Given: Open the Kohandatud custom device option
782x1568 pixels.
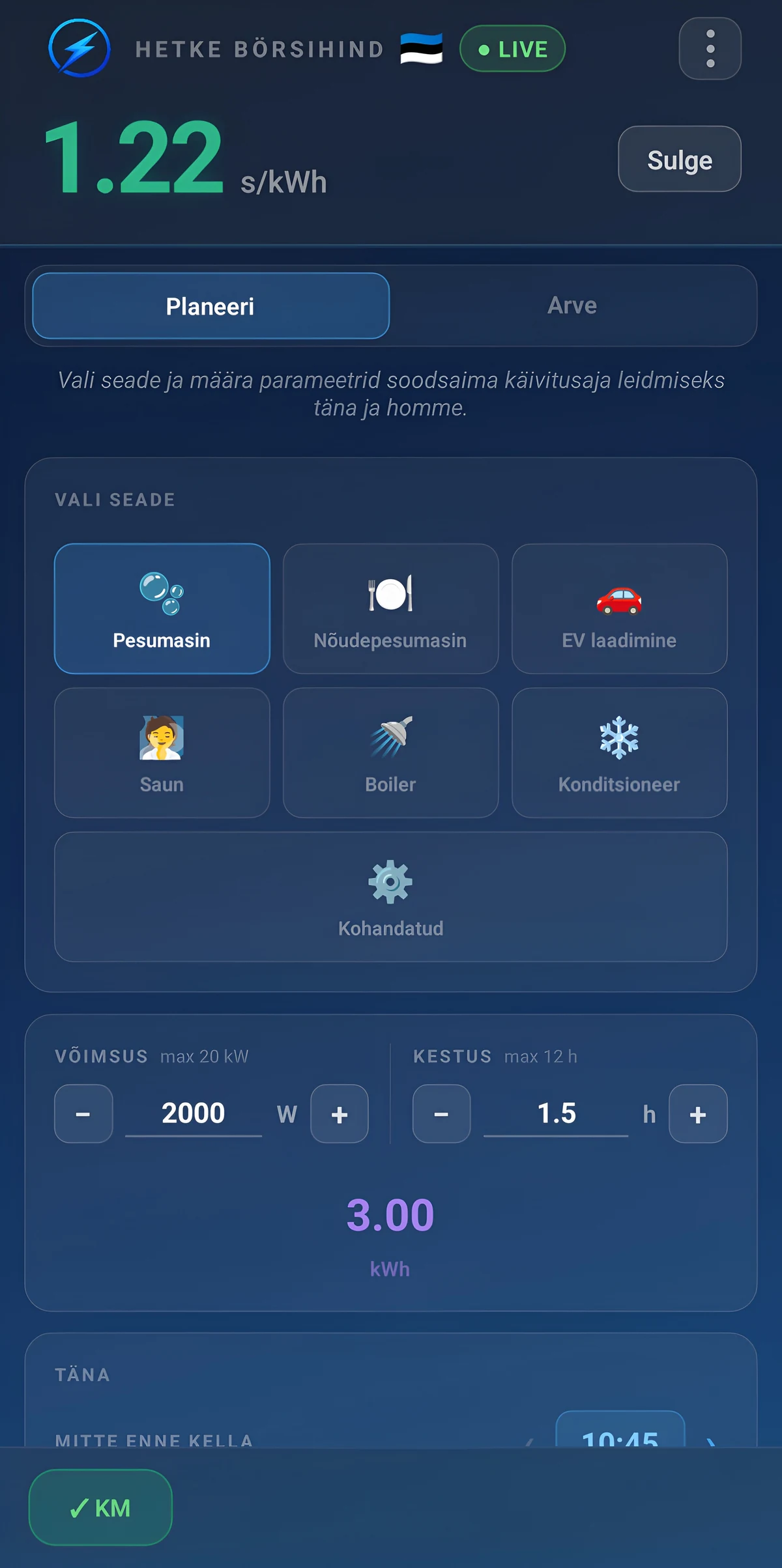Looking at the screenshot, I should coord(390,896).
